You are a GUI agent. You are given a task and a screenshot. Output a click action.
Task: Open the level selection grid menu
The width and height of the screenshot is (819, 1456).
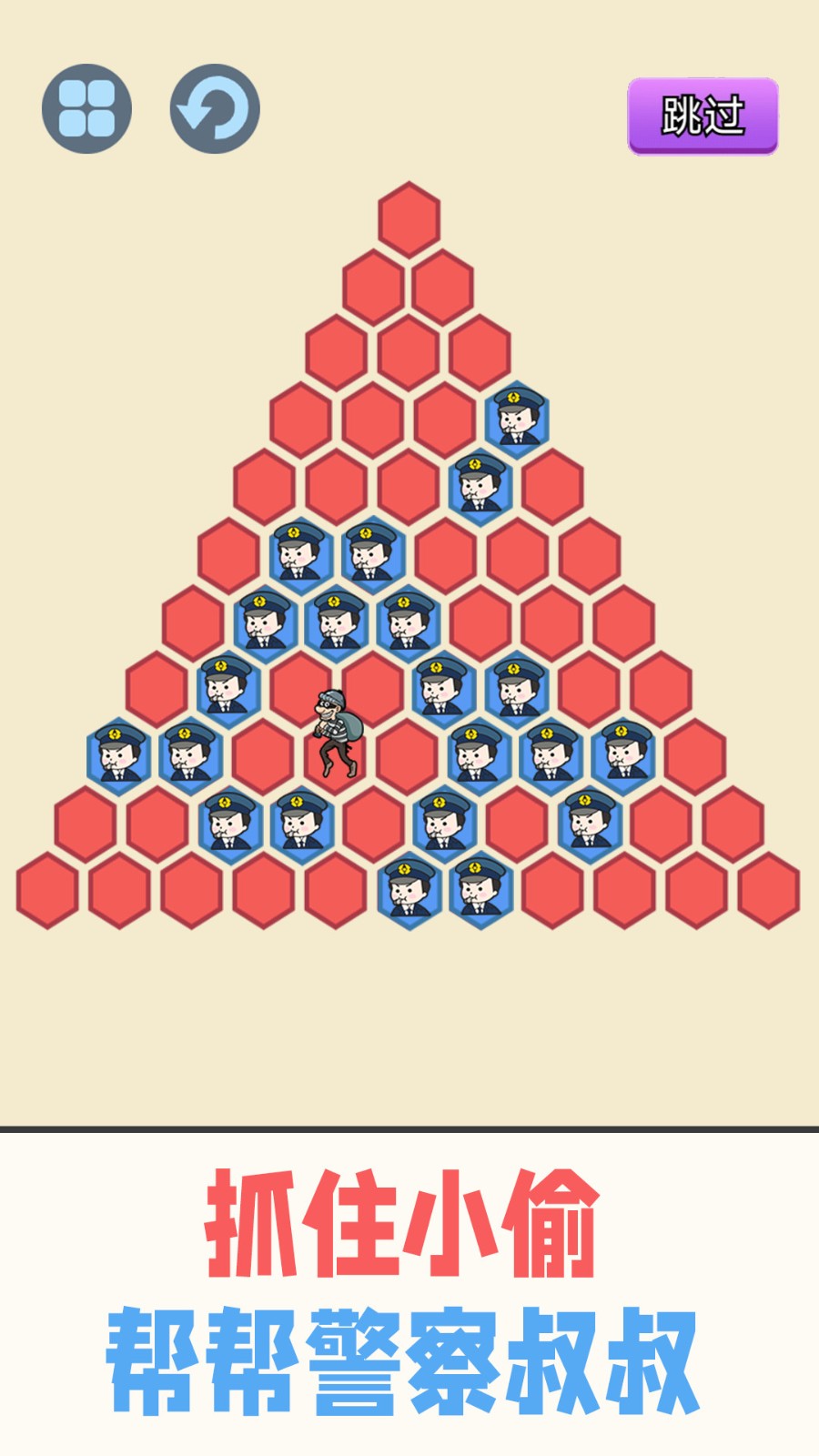pos(86,108)
